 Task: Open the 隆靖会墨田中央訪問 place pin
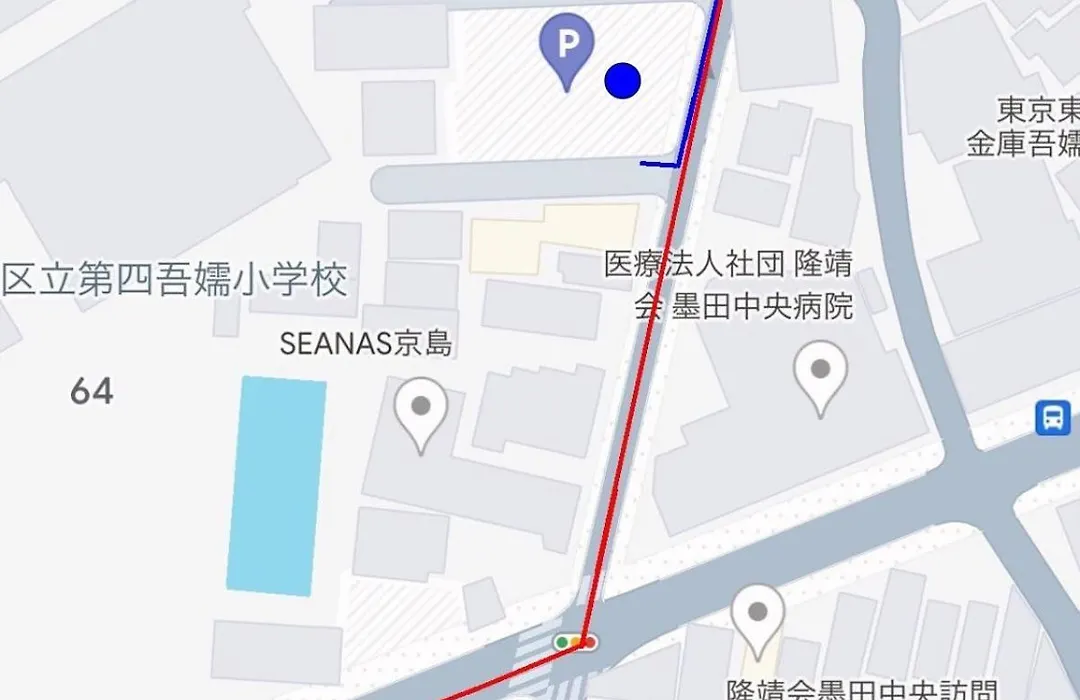coord(758,615)
